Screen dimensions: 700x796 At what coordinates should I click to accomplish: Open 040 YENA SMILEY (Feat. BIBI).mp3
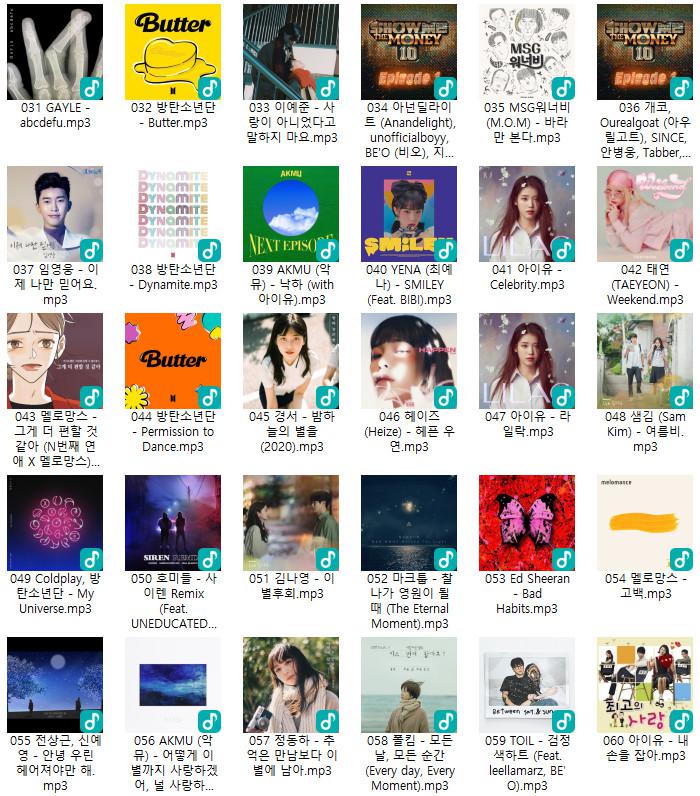(408, 214)
